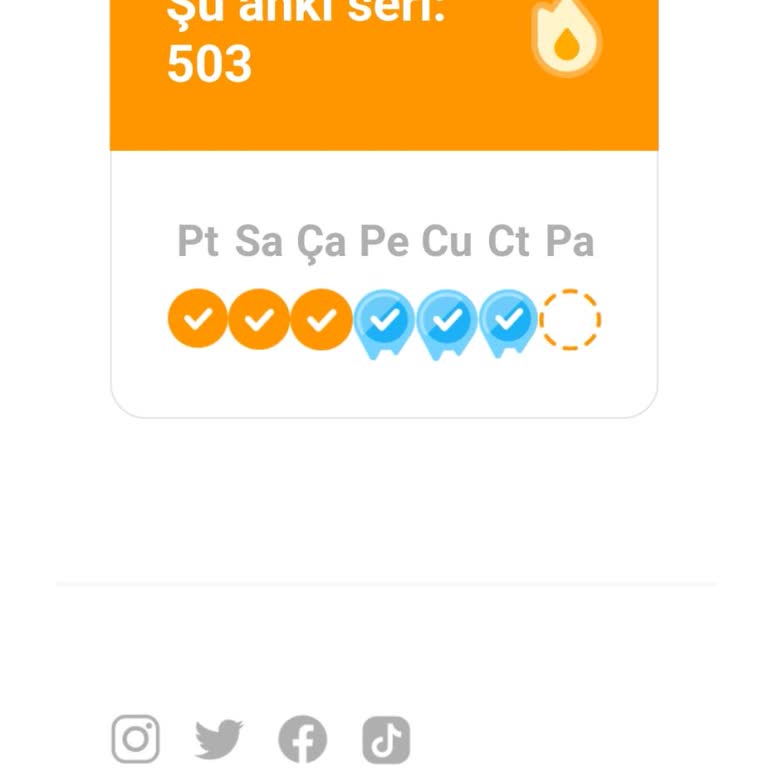Open the TikTok profile link
The width and height of the screenshot is (768, 768).
click(386, 741)
